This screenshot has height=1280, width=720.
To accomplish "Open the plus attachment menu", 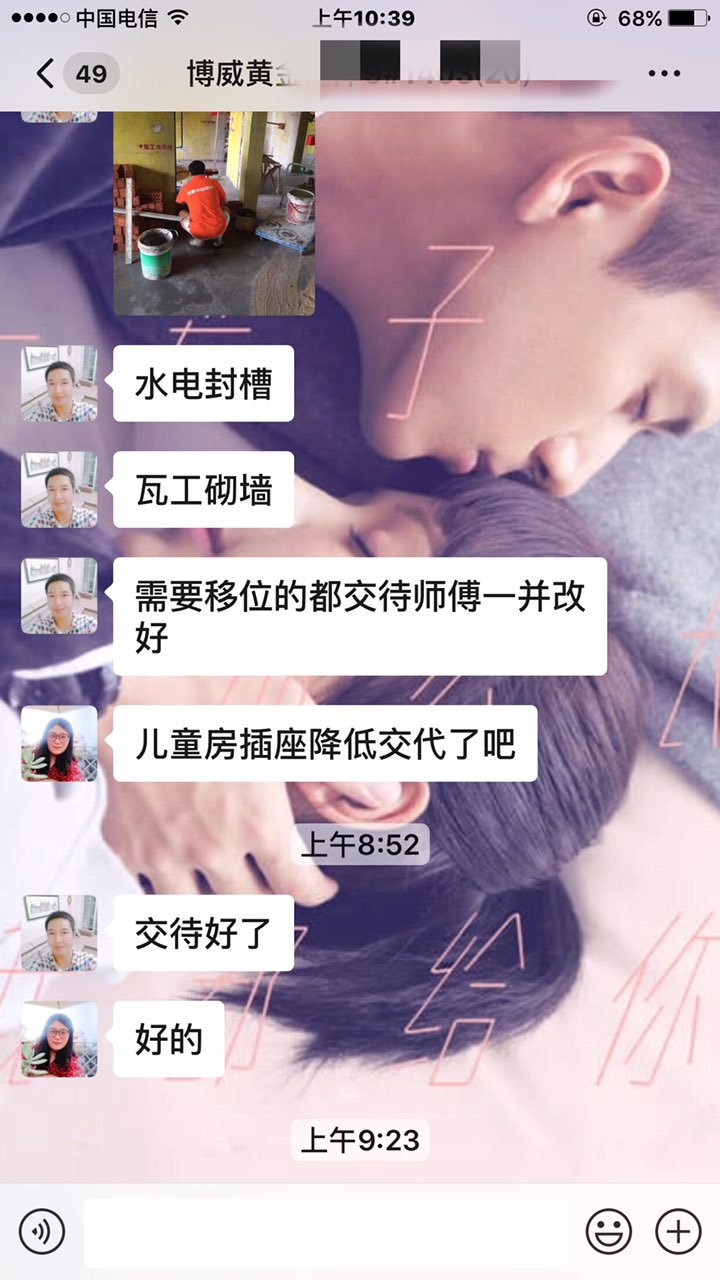I will [x=678, y=1231].
